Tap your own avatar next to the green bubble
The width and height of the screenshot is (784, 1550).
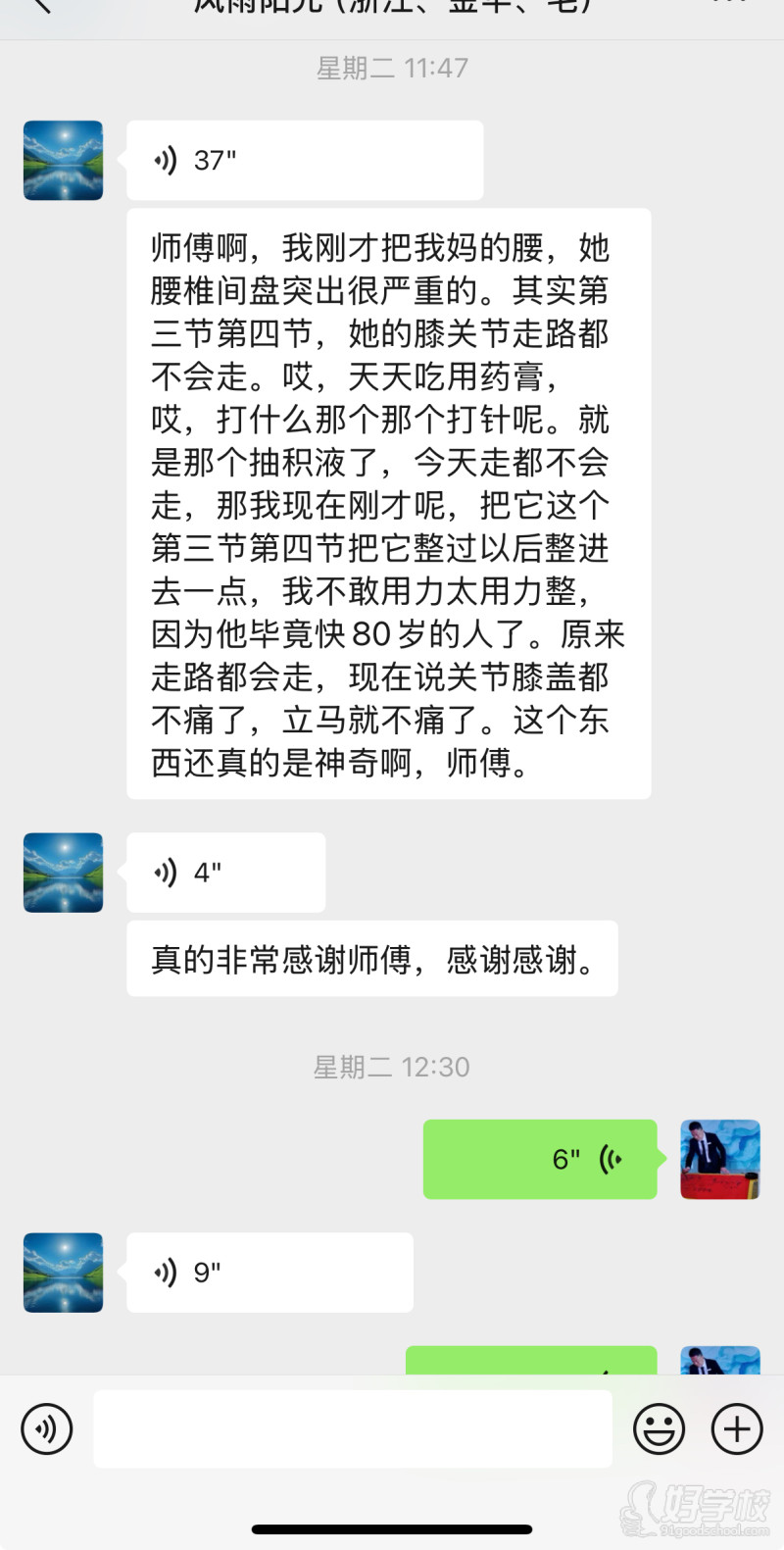720,1158
